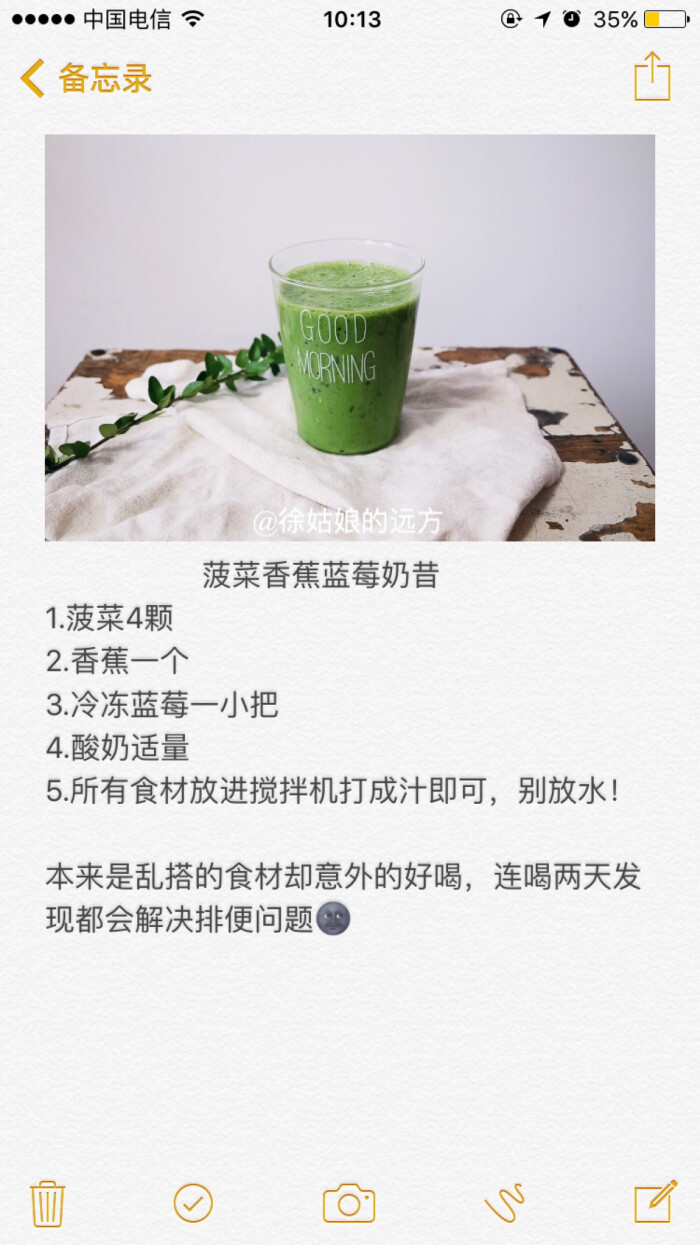The image size is (700, 1245).
Task: Share this note
Action: coord(652,76)
